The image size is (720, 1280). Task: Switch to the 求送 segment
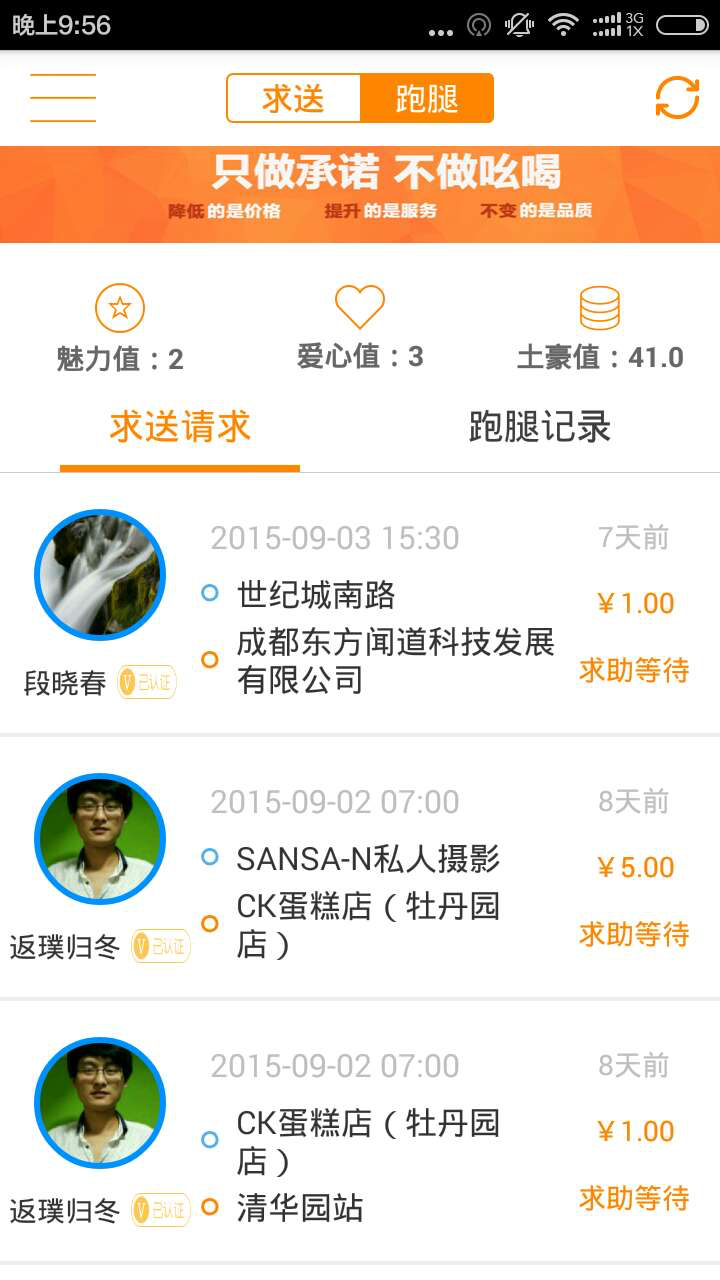tap(294, 98)
